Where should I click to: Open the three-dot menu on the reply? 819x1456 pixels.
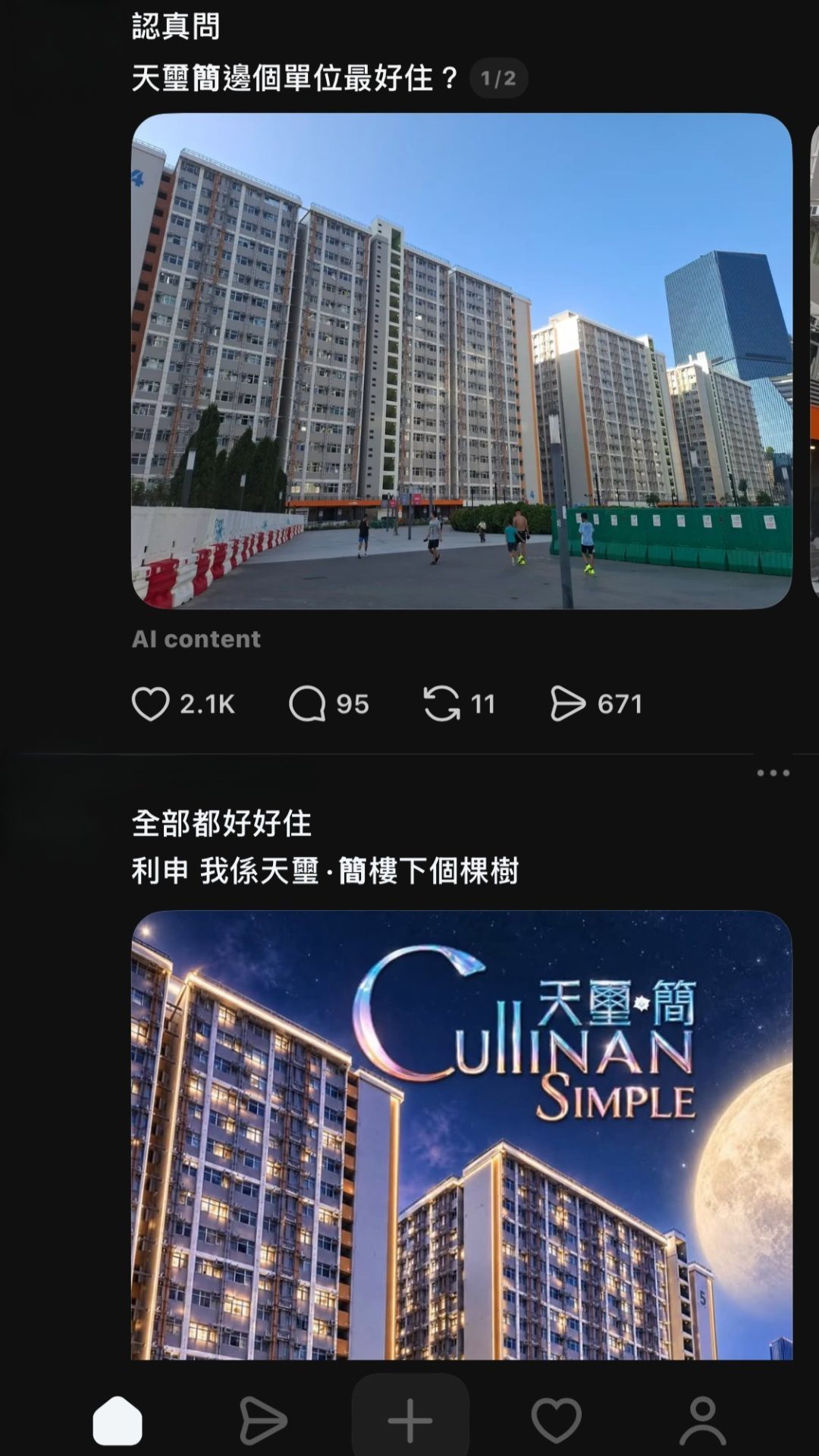pyautogui.click(x=773, y=773)
